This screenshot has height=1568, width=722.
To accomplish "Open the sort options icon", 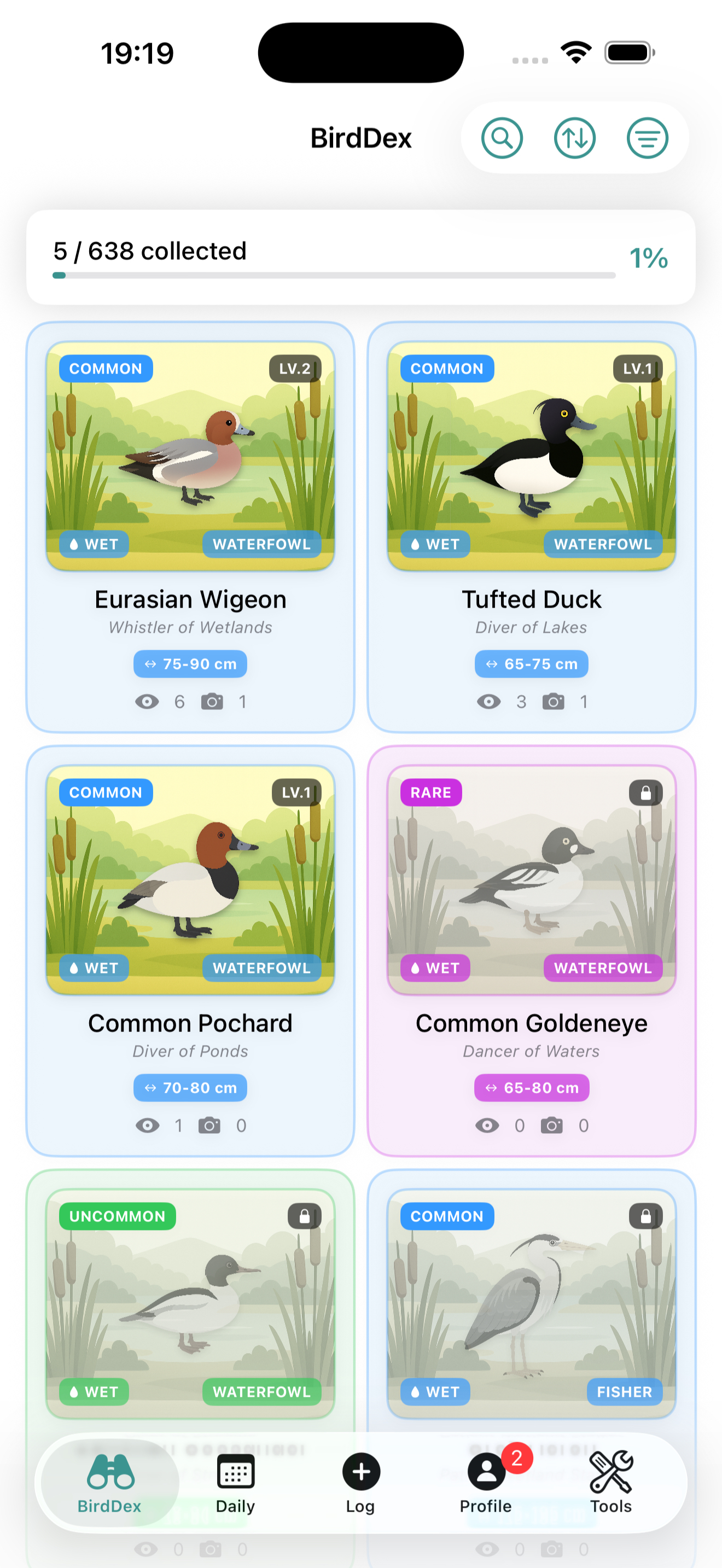I will (574, 138).
